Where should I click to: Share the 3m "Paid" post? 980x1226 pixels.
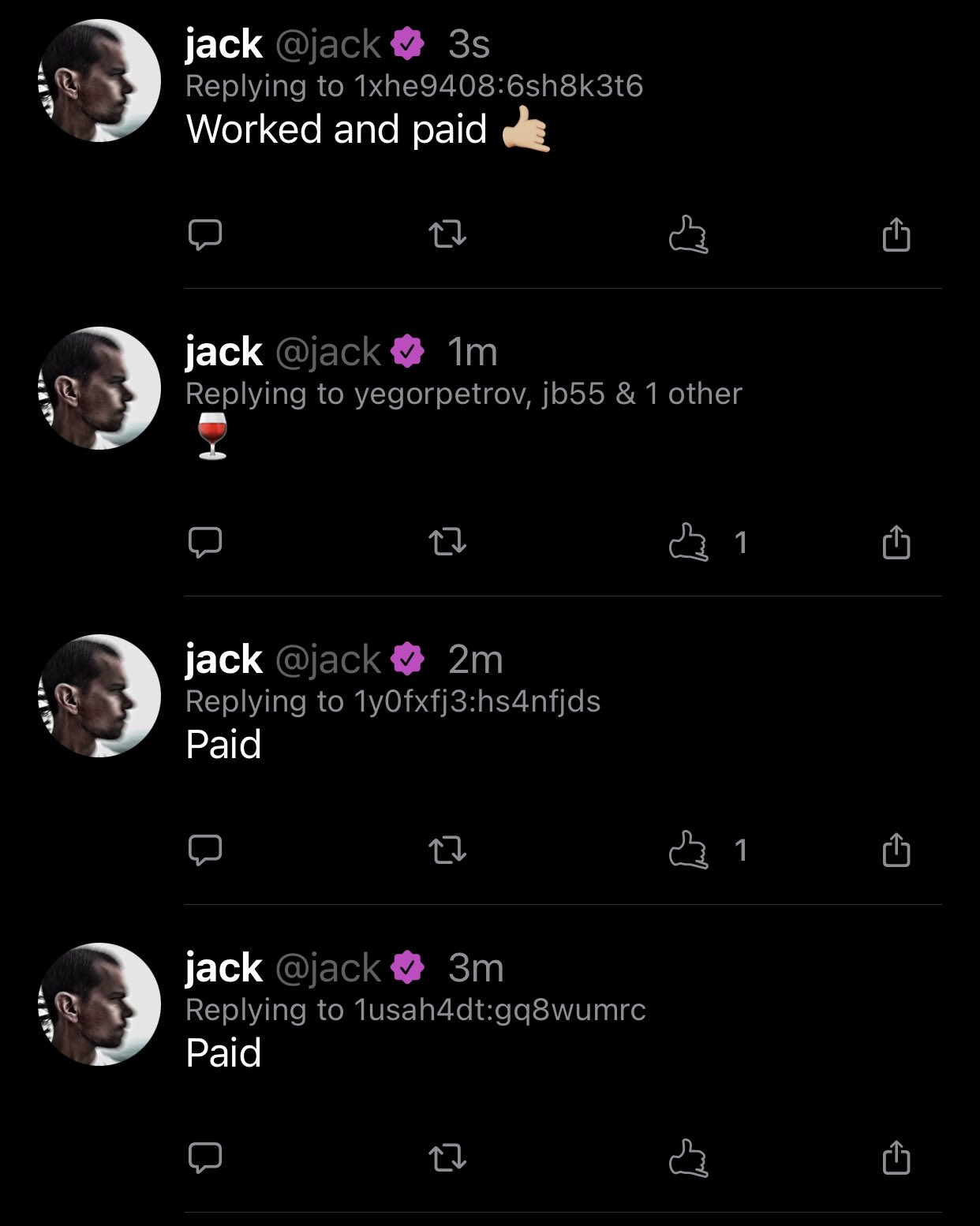click(896, 1157)
